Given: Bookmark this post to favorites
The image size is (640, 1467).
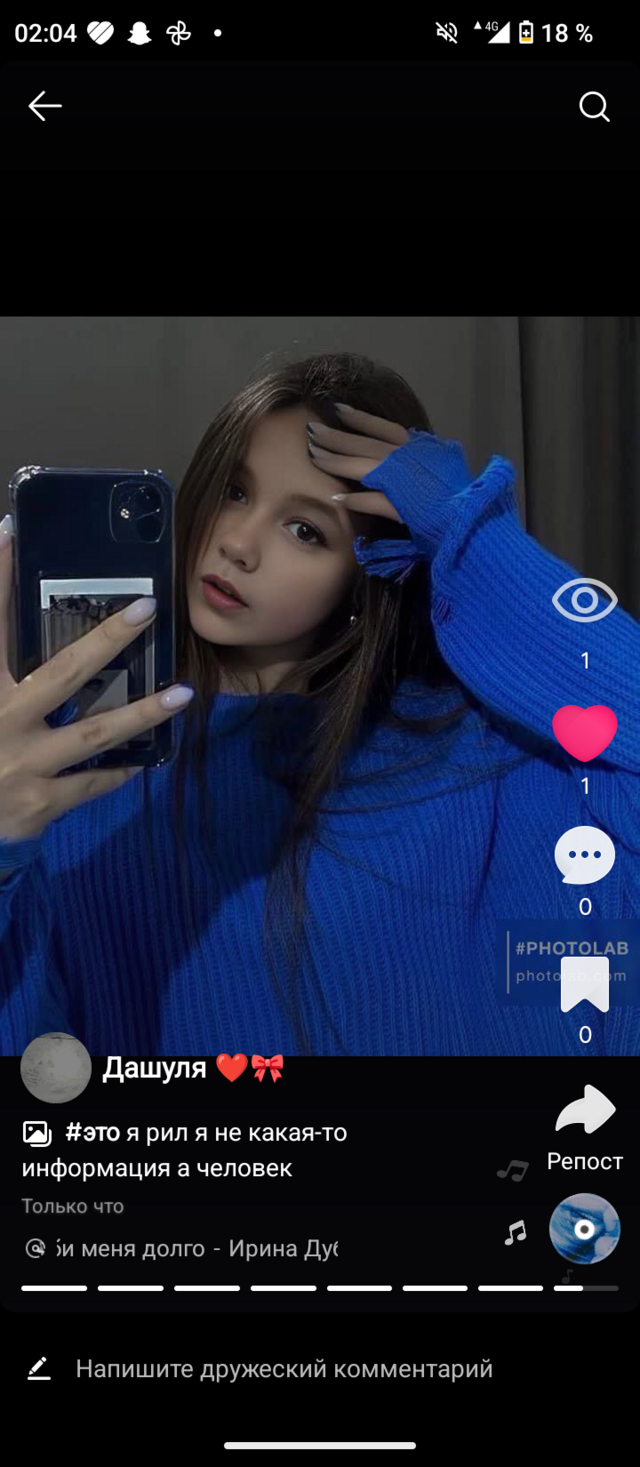Looking at the screenshot, I should 585,986.
